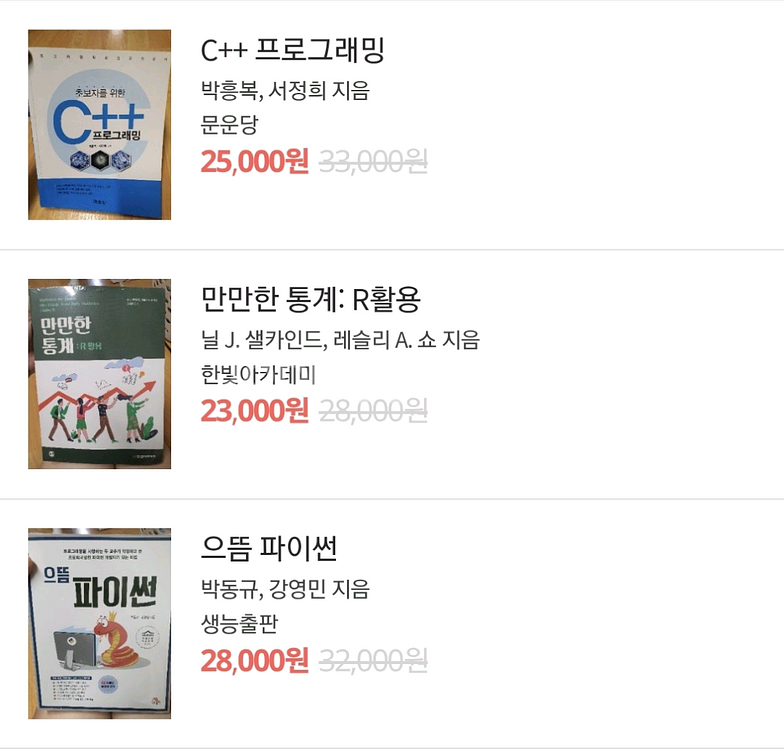This screenshot has height=750, width=784.
Task: Open the 으뜸 파이썬 book listing
Action: pyautogui.click(x=269, y=548)
